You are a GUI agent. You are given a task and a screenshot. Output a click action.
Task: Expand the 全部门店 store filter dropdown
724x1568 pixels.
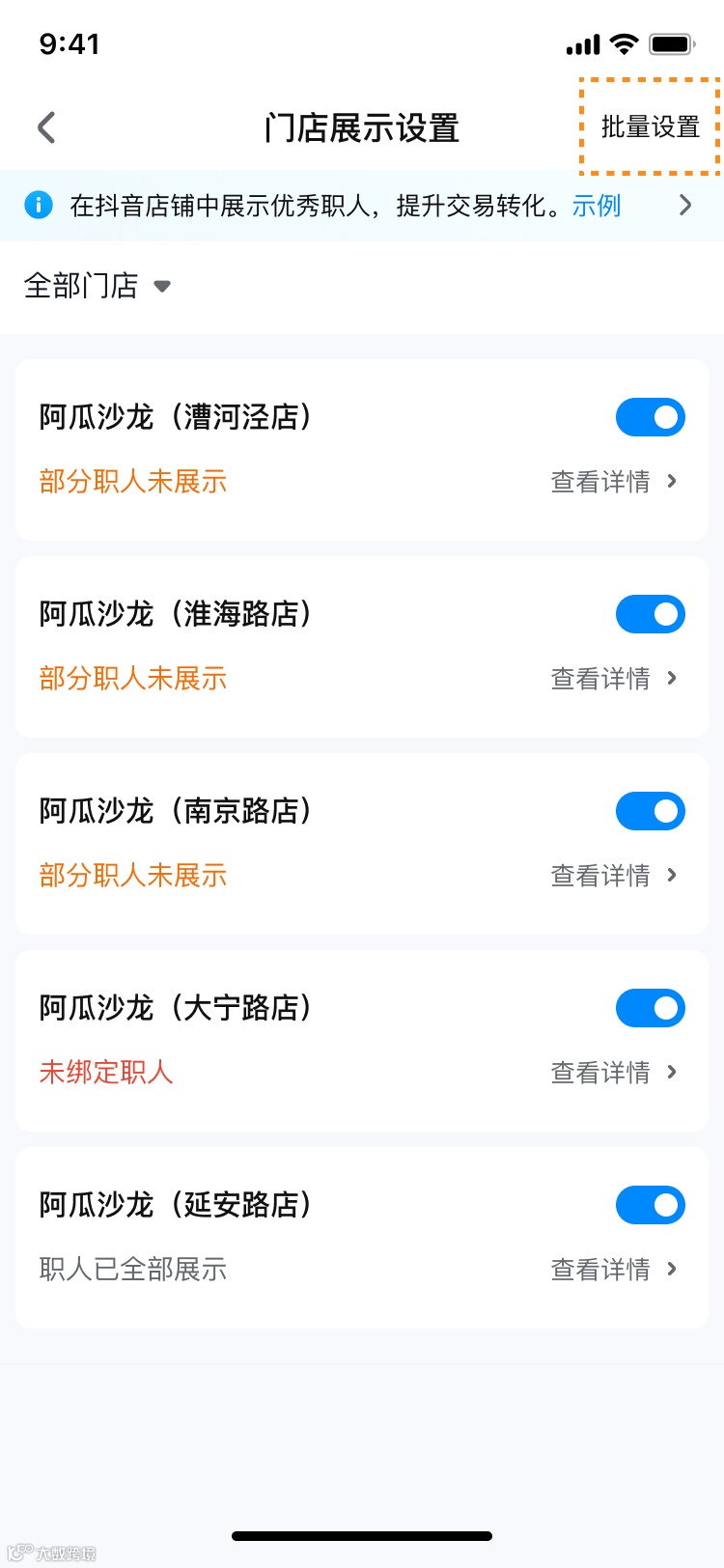pos(97,286)
